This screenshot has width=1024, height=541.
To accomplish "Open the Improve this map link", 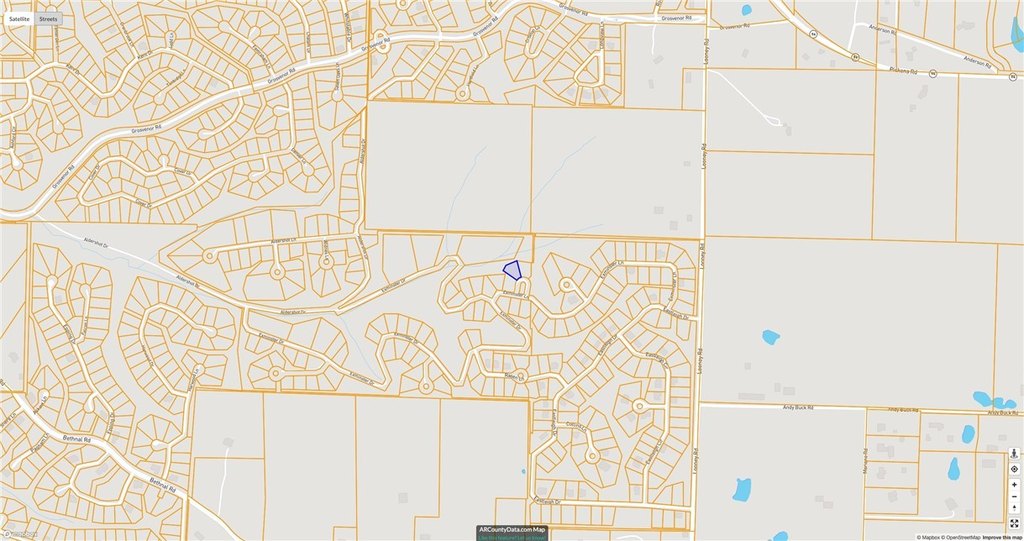I will (1002, 537).
